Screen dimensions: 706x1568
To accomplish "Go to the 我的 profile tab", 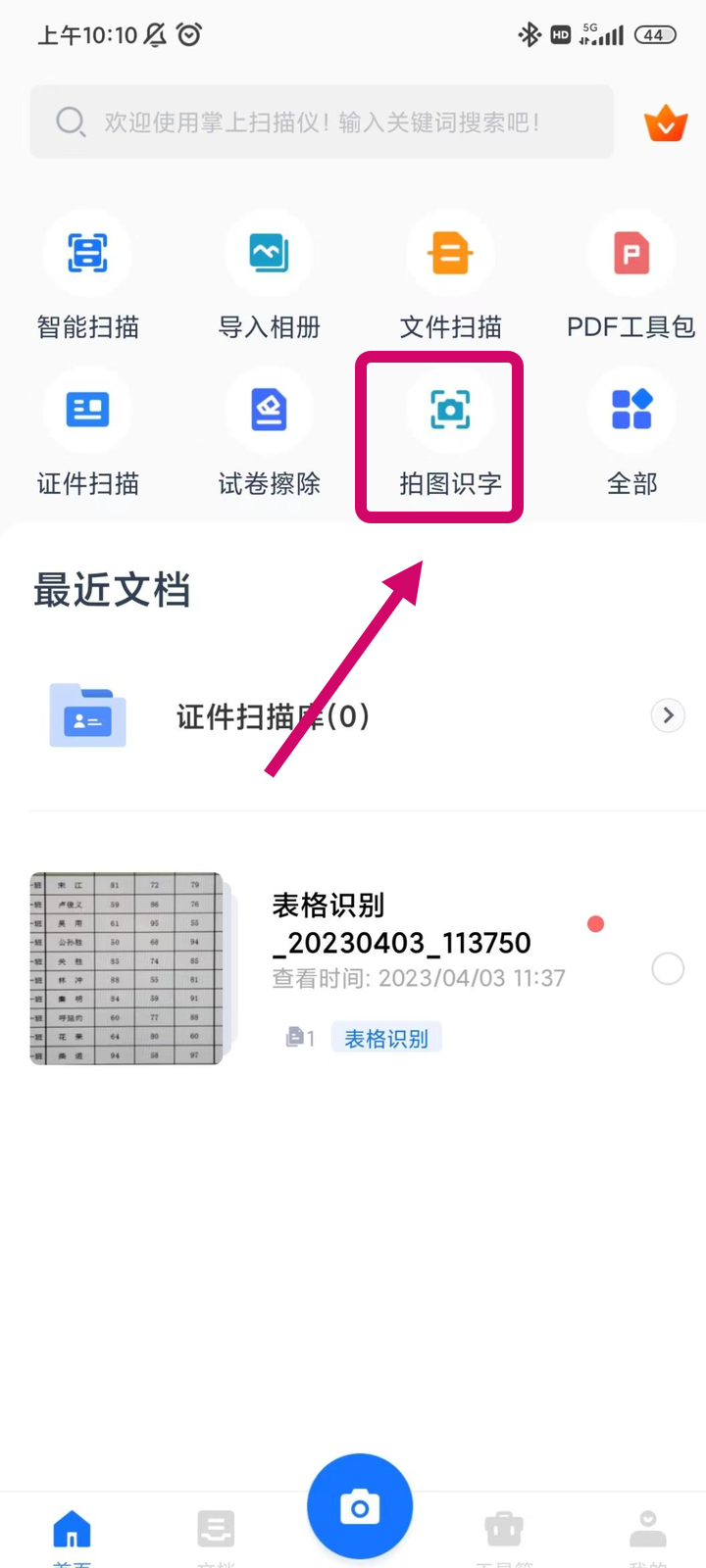I will pyautogui.click(x=647, y=1534).
